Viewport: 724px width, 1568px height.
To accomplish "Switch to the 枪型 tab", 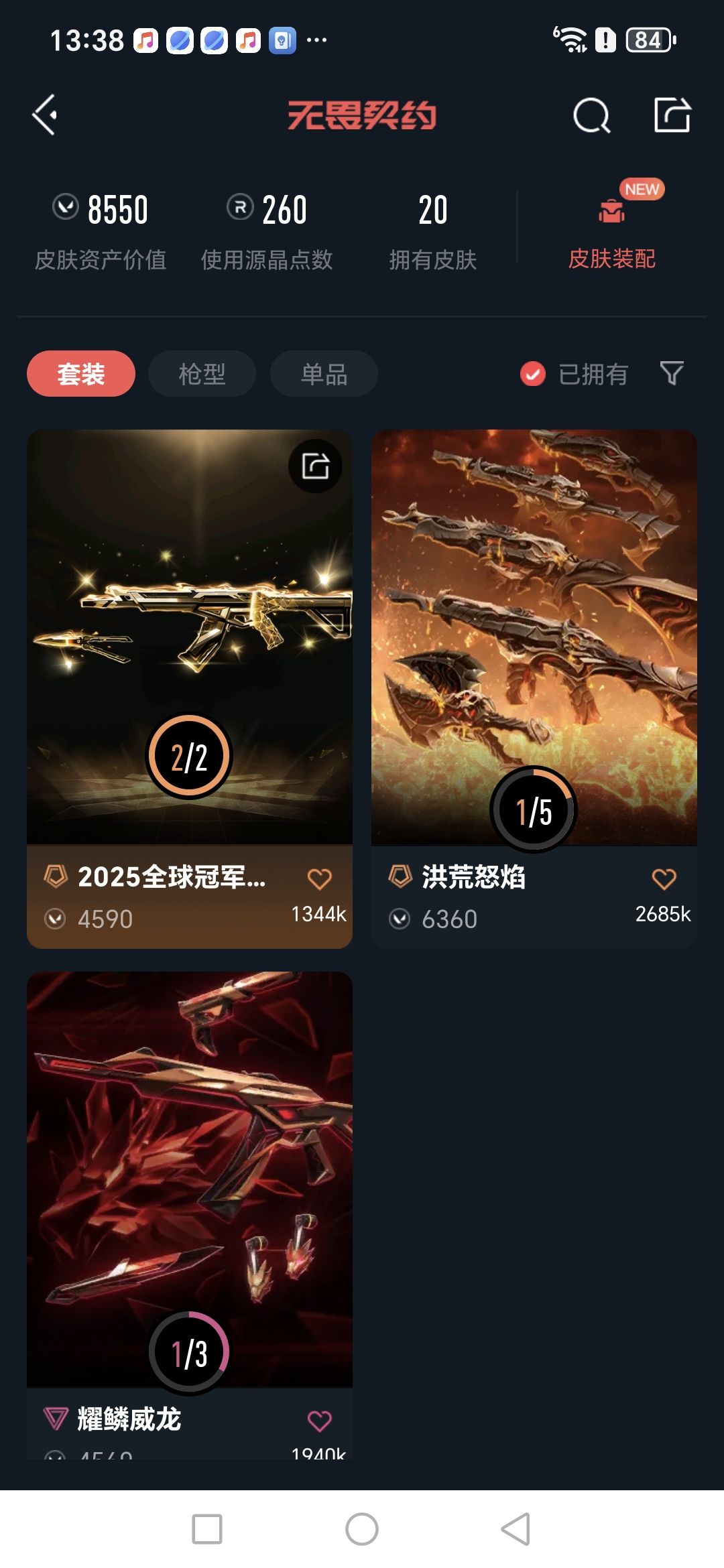I will point(201,374).
